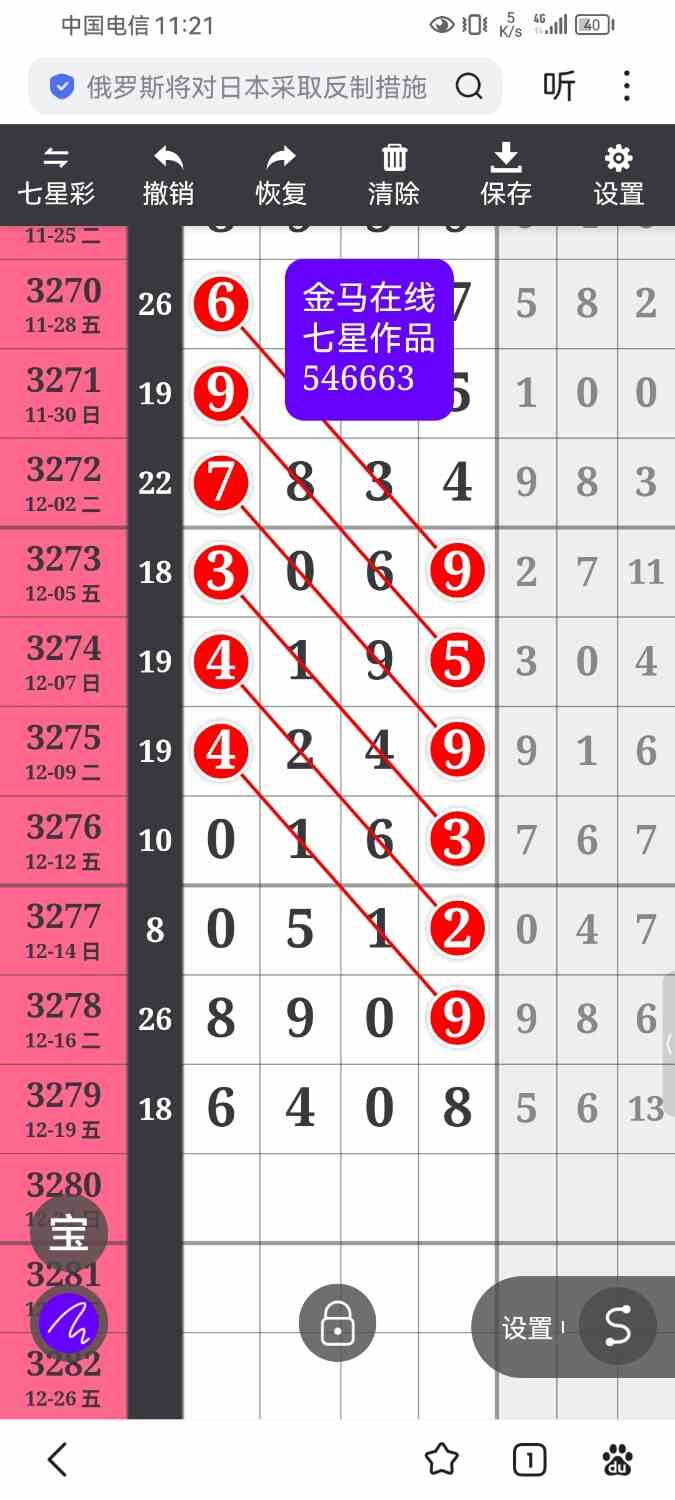Open 设置 in the top toolbar
675x1500 pixels.
[619, 175]
